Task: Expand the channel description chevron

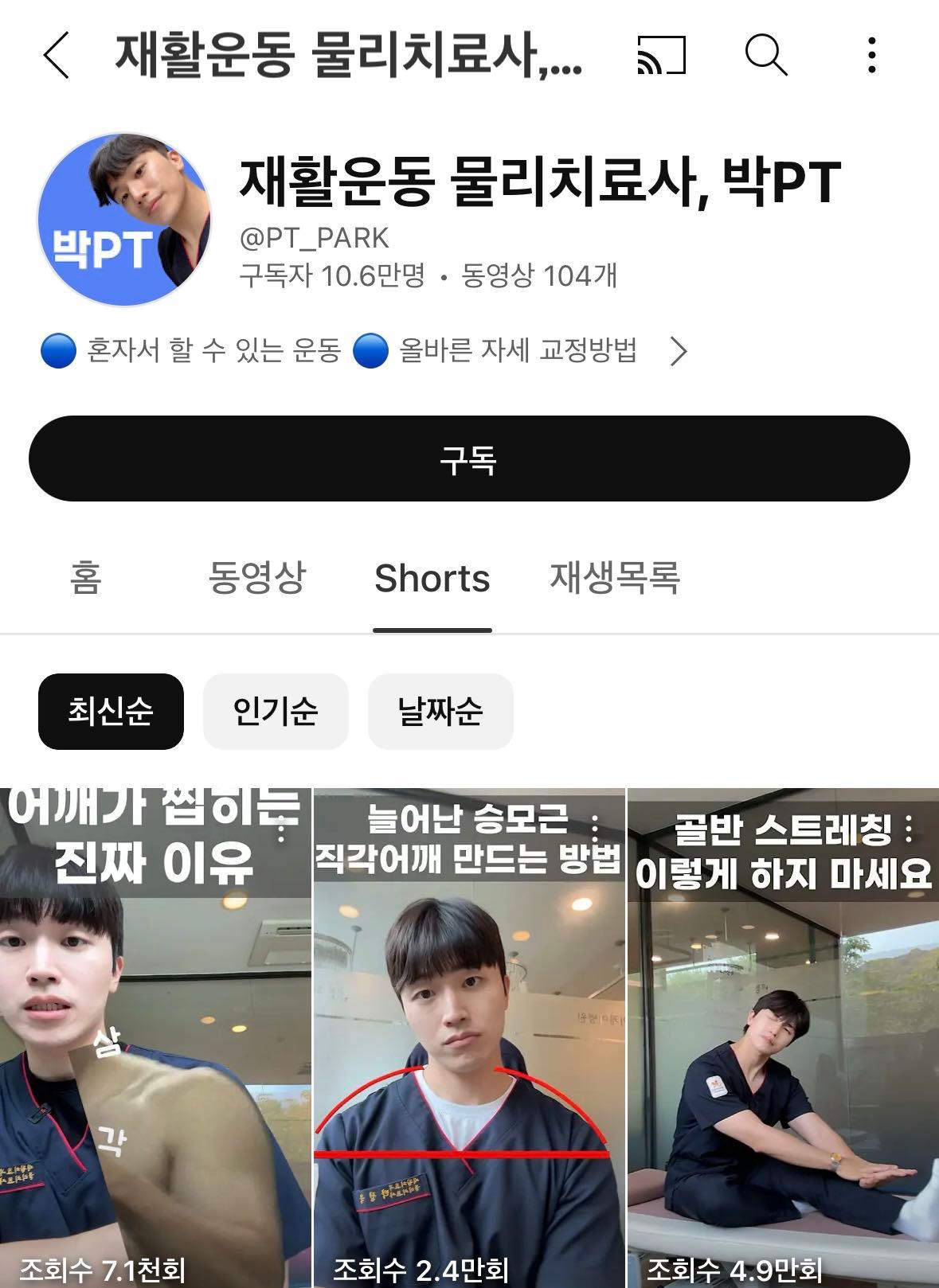Action: click(678, 351)
